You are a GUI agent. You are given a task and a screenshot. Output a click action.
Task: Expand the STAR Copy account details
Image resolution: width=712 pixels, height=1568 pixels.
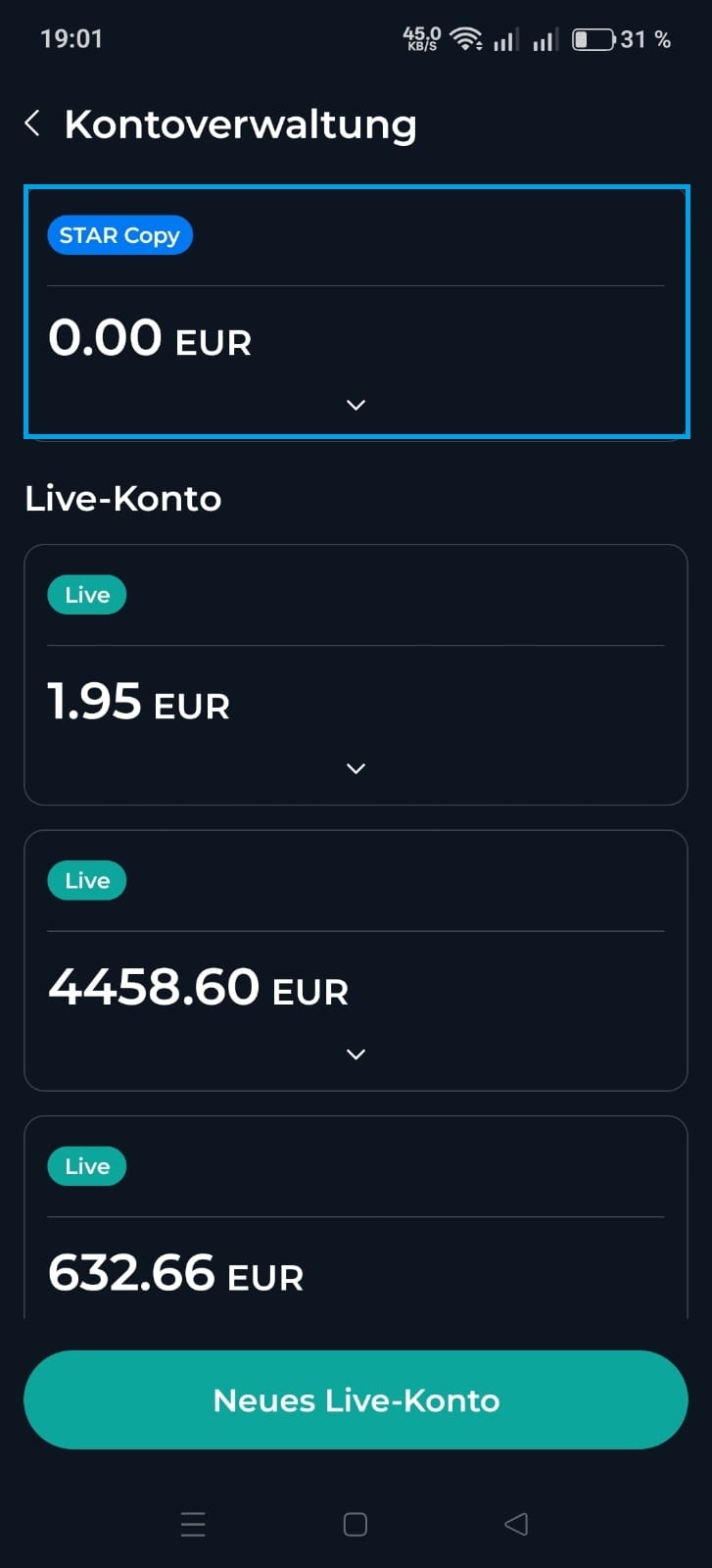(356, 405)
